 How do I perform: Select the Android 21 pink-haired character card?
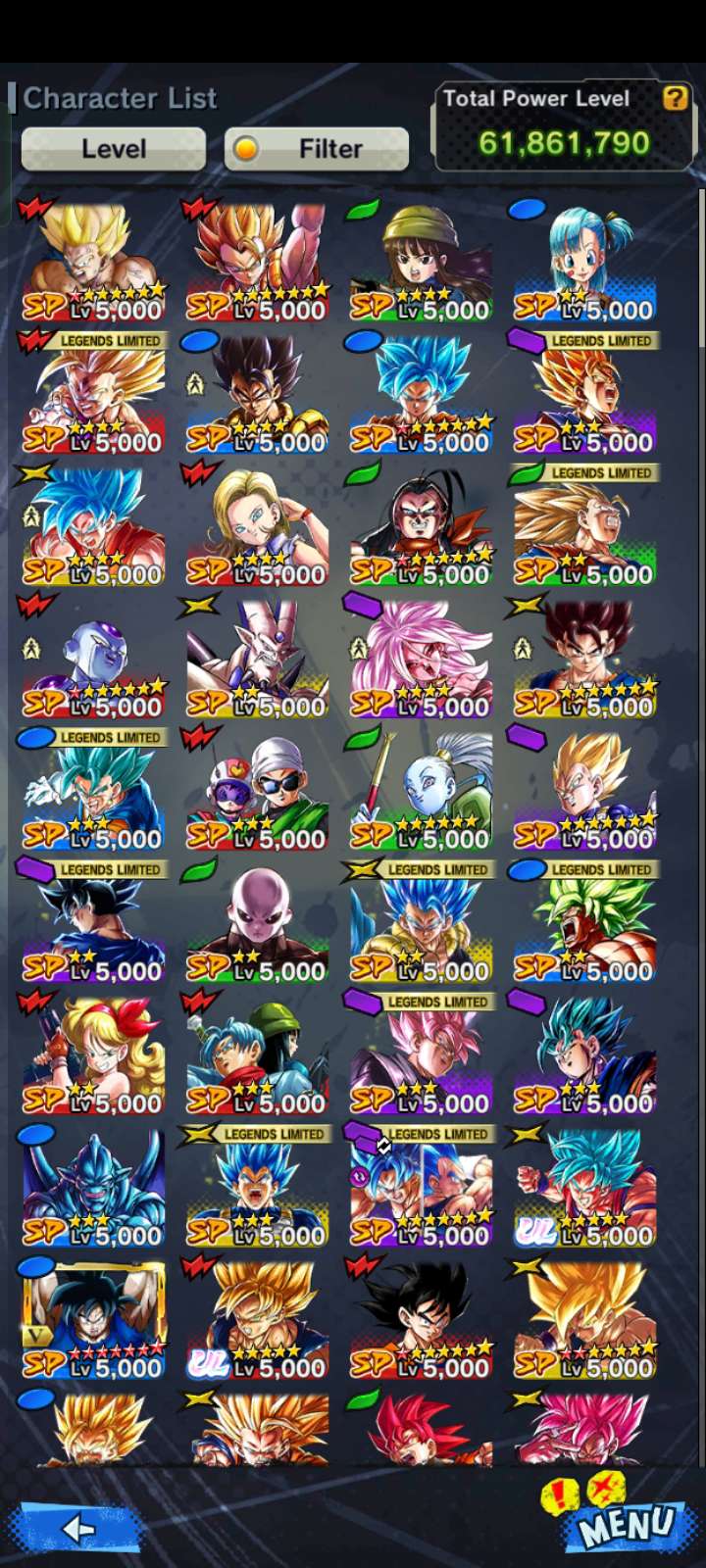coord(422,657)
